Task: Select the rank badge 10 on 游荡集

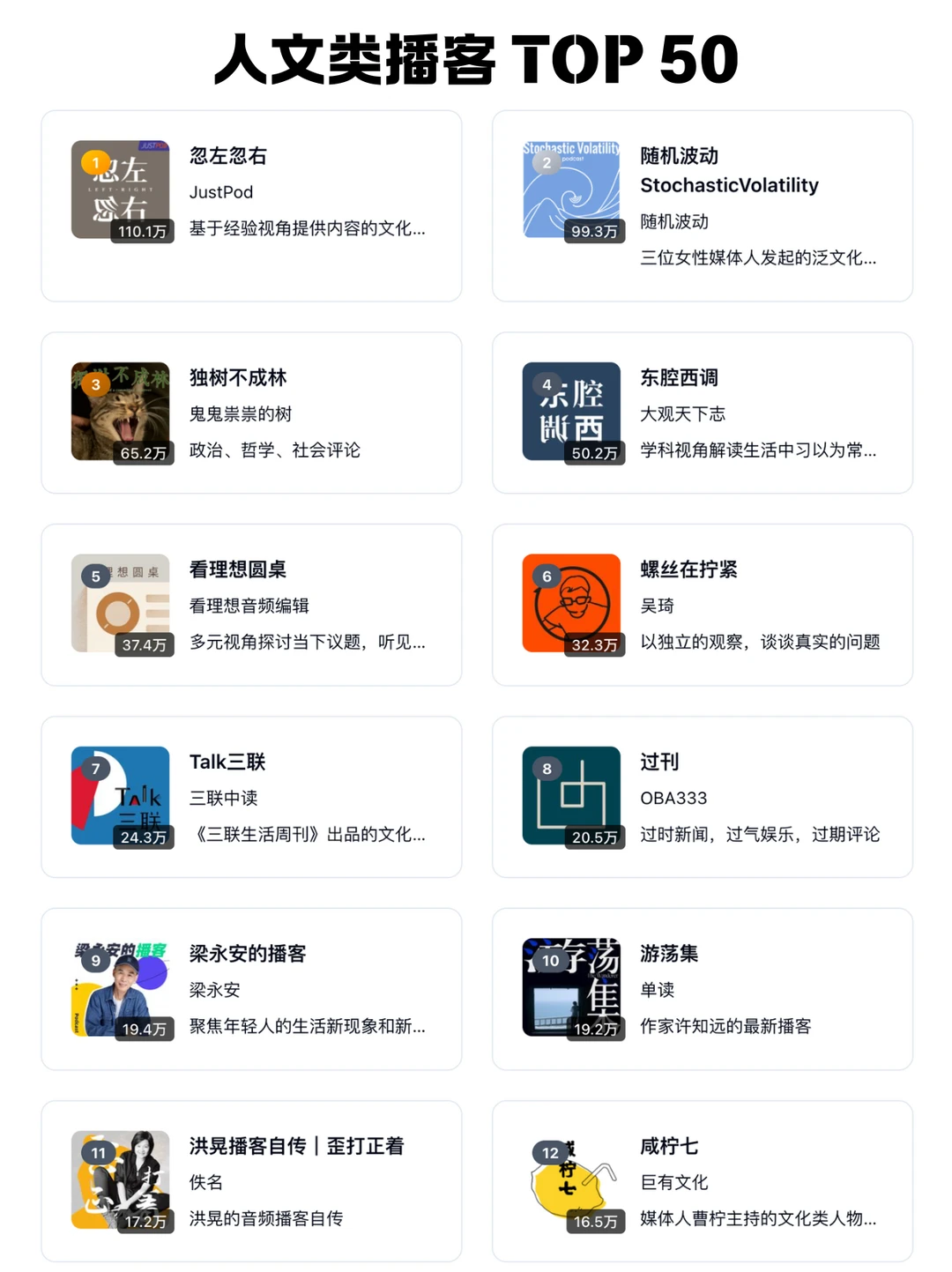Action: click(x=549, y=961)
